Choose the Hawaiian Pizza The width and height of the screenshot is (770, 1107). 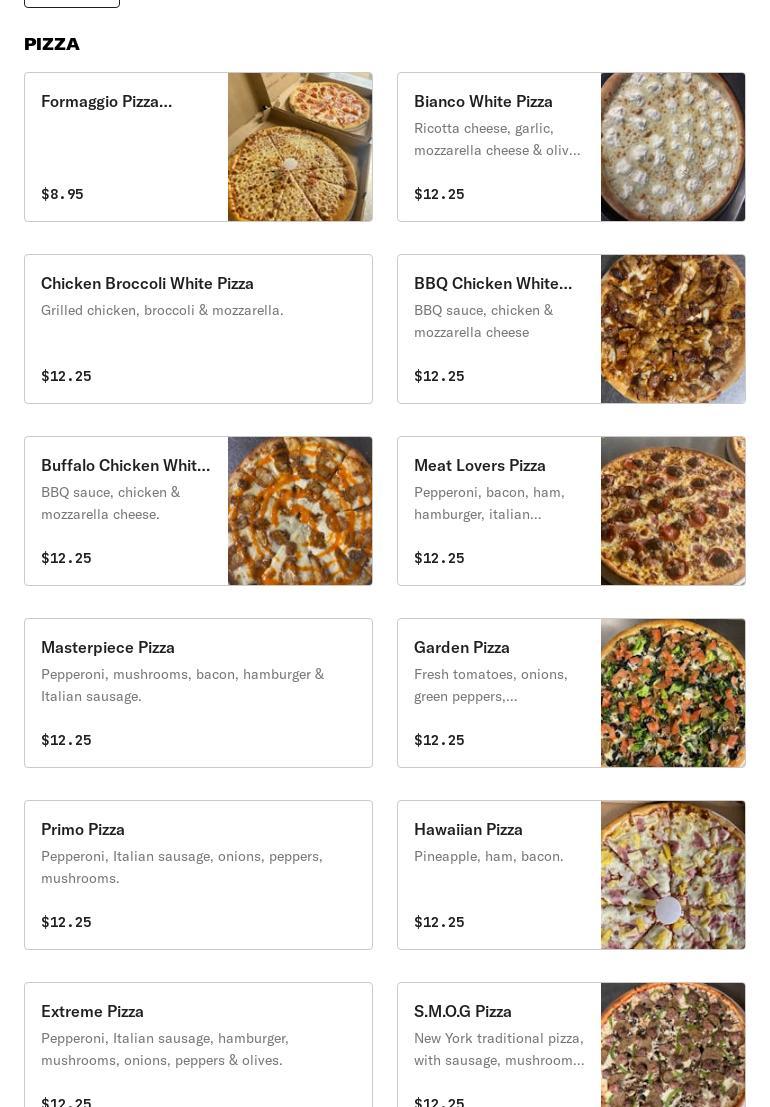tap(571, 875)
